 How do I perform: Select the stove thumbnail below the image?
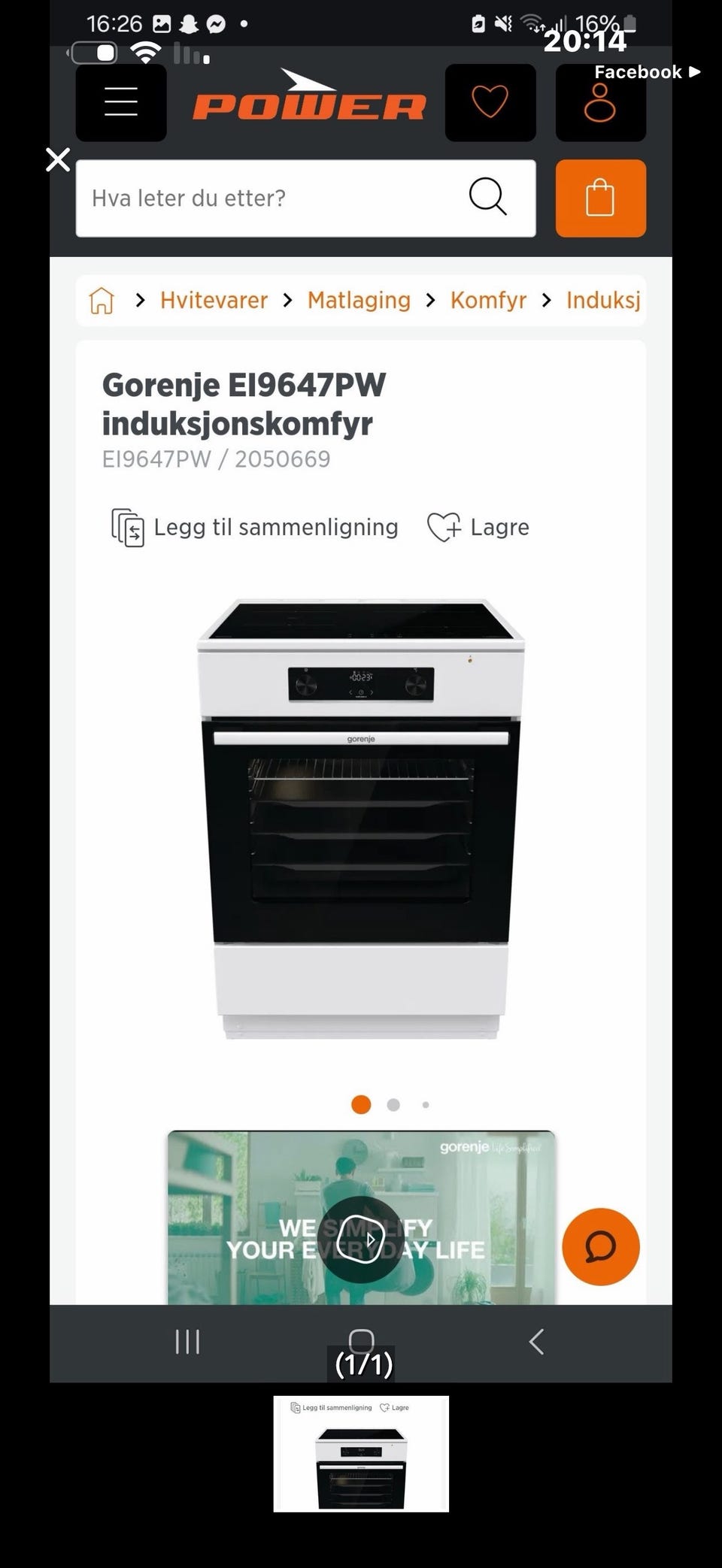[x=361, y=1453]
